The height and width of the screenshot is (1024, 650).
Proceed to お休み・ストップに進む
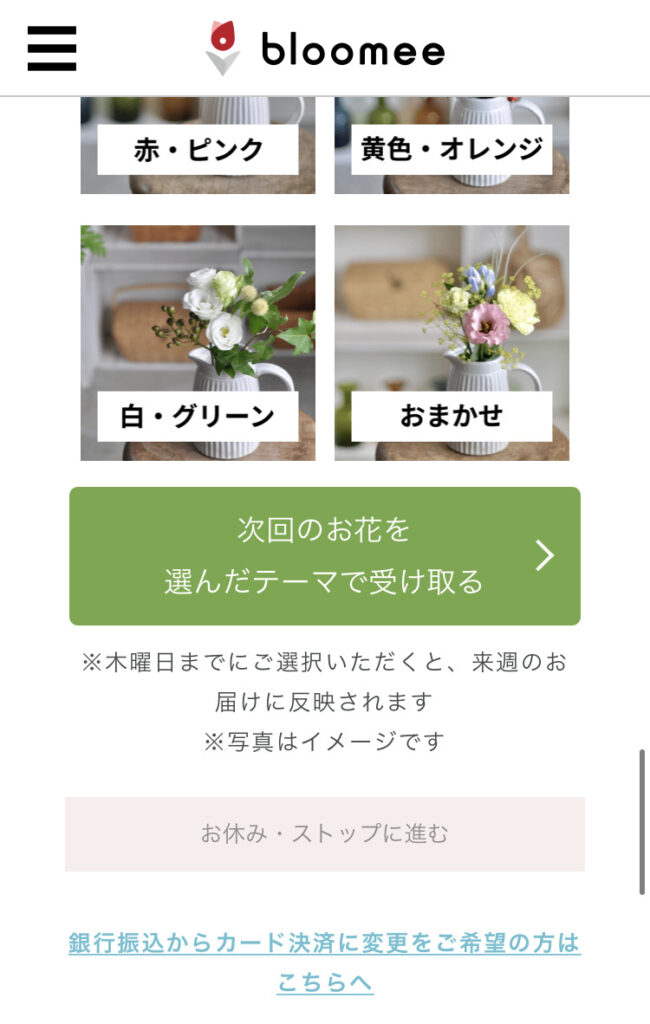[324, 833]
